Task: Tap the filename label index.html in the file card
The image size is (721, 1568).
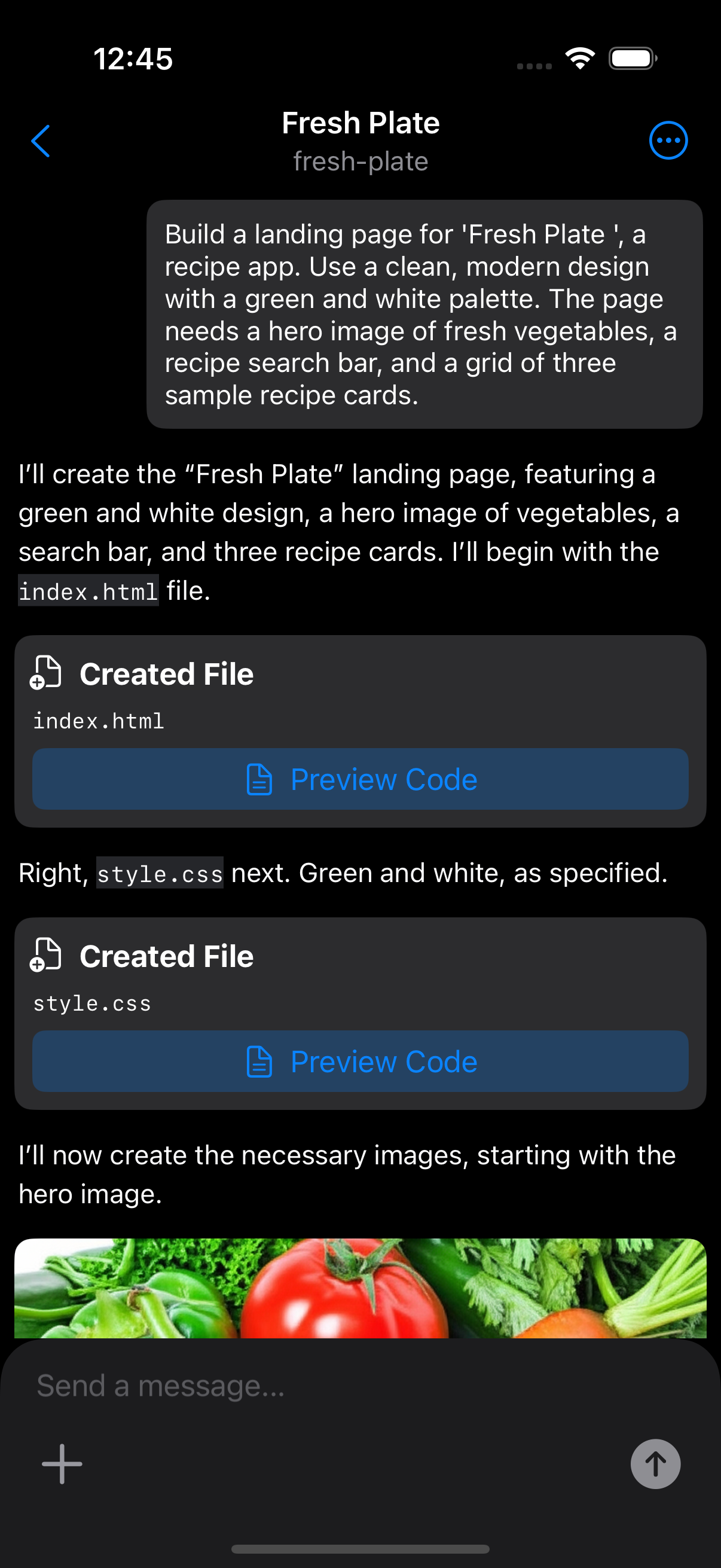Action: 98,720
